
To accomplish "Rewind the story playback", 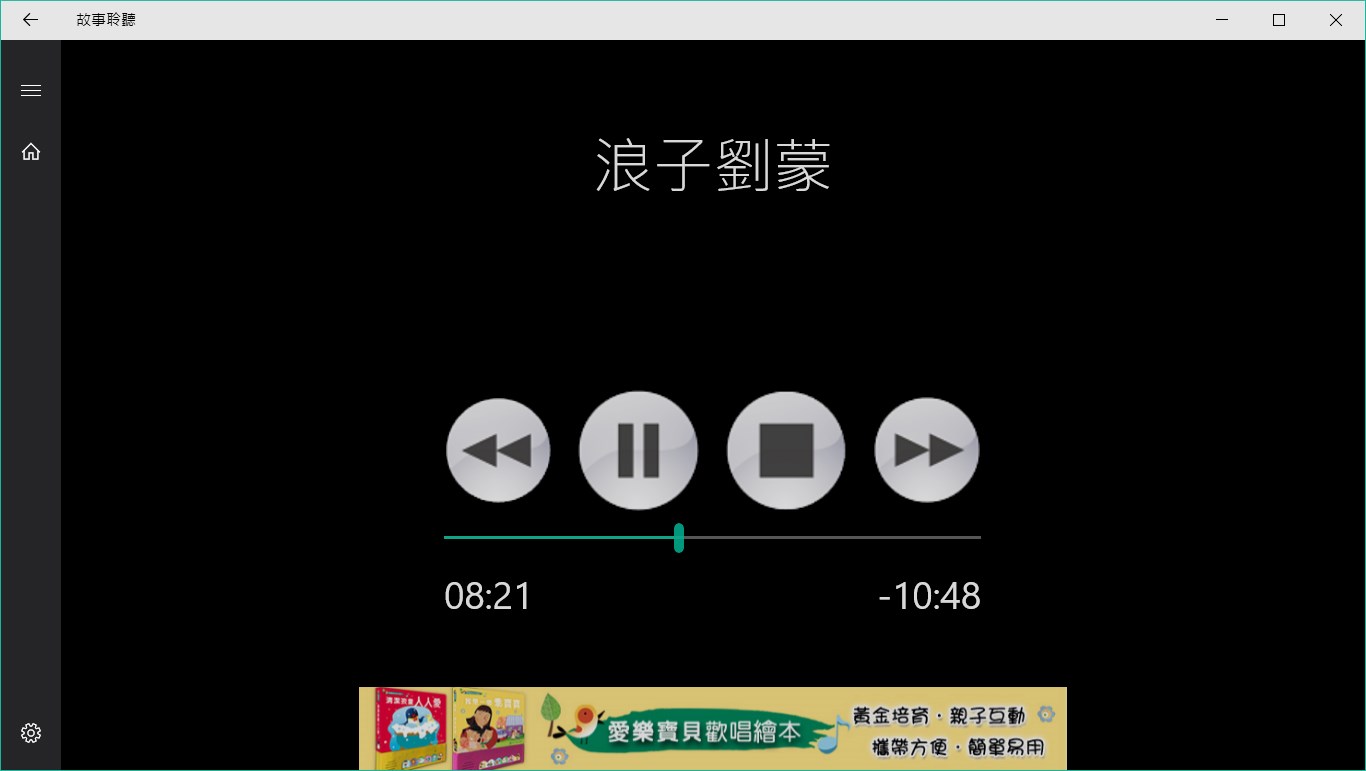I will click(498, 450).
